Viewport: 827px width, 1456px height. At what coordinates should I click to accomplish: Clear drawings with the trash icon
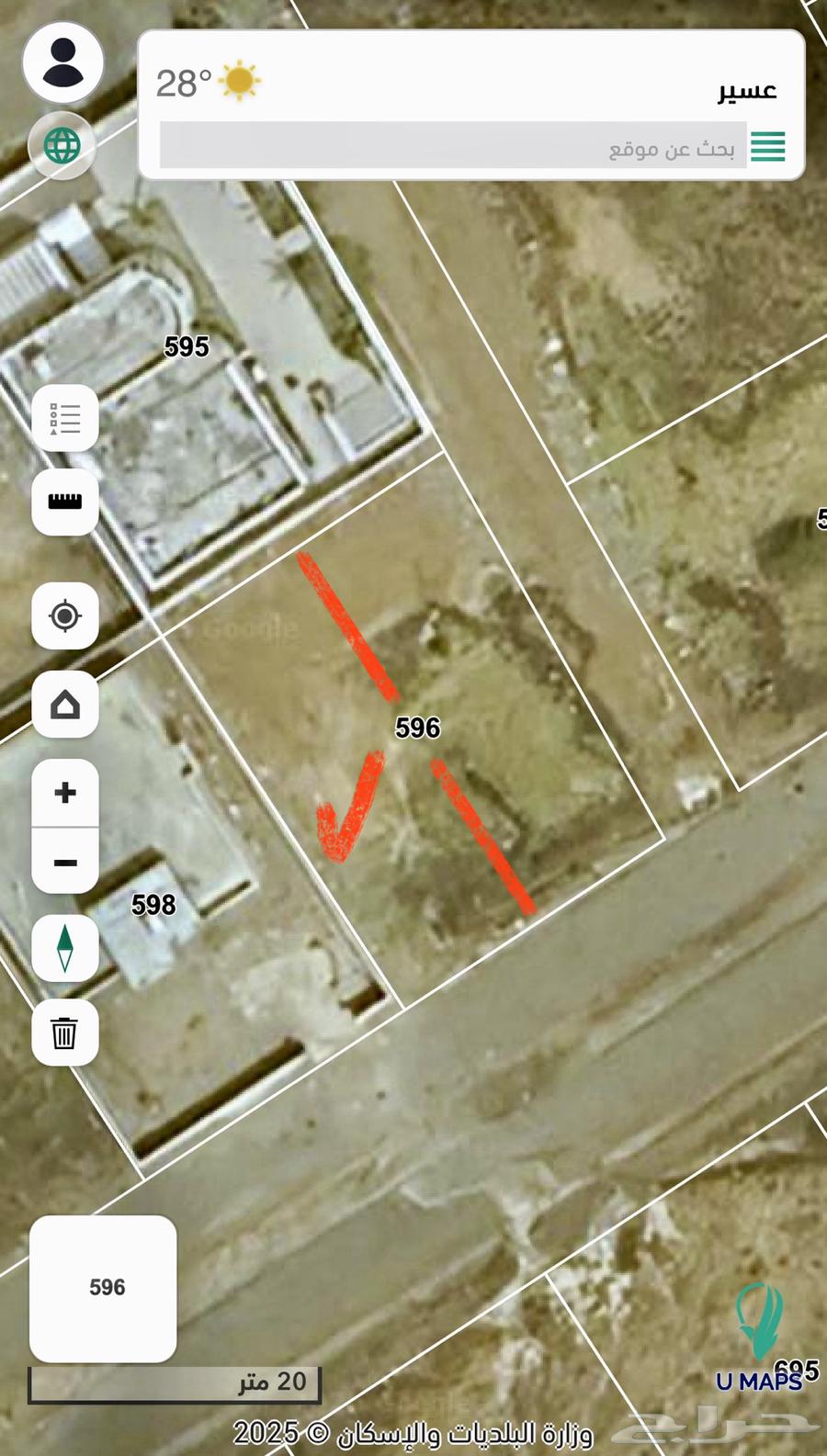(65, 1033)
